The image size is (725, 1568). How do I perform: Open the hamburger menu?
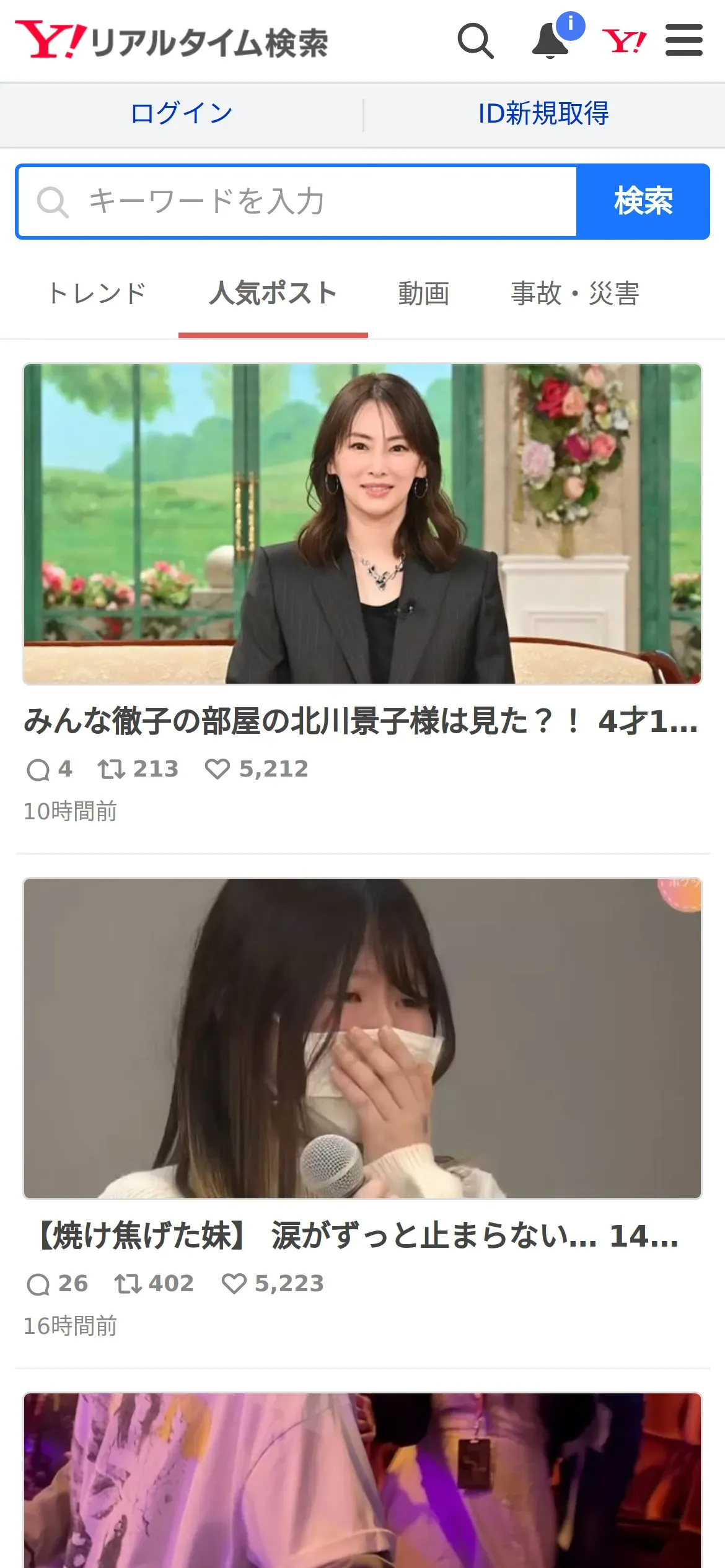[x=684, y=40]
